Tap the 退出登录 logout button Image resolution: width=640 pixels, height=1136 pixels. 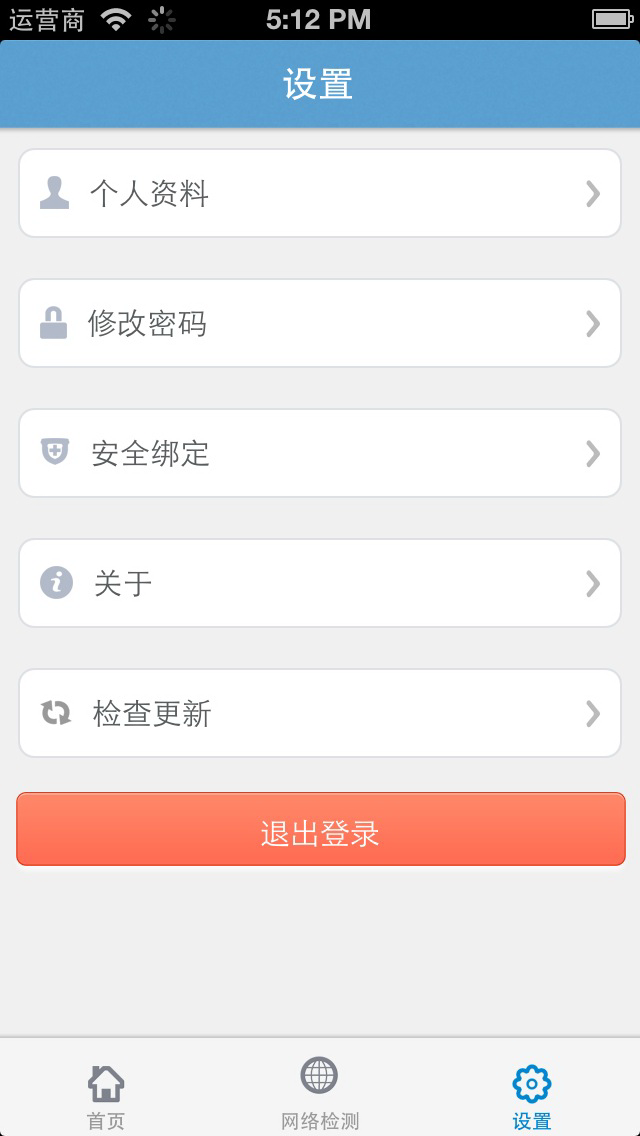320,829
